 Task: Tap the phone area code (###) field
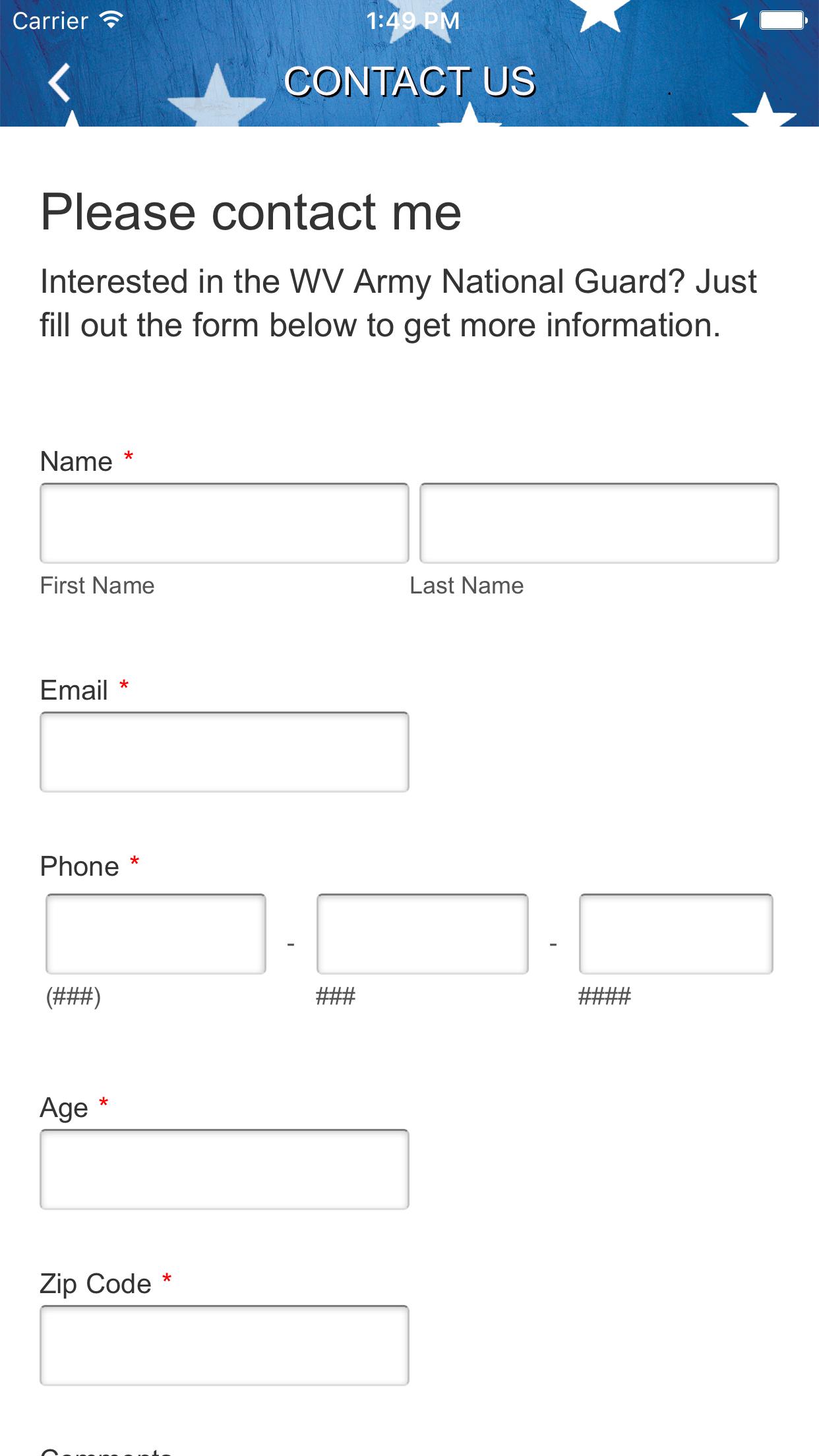pos(156,934)
